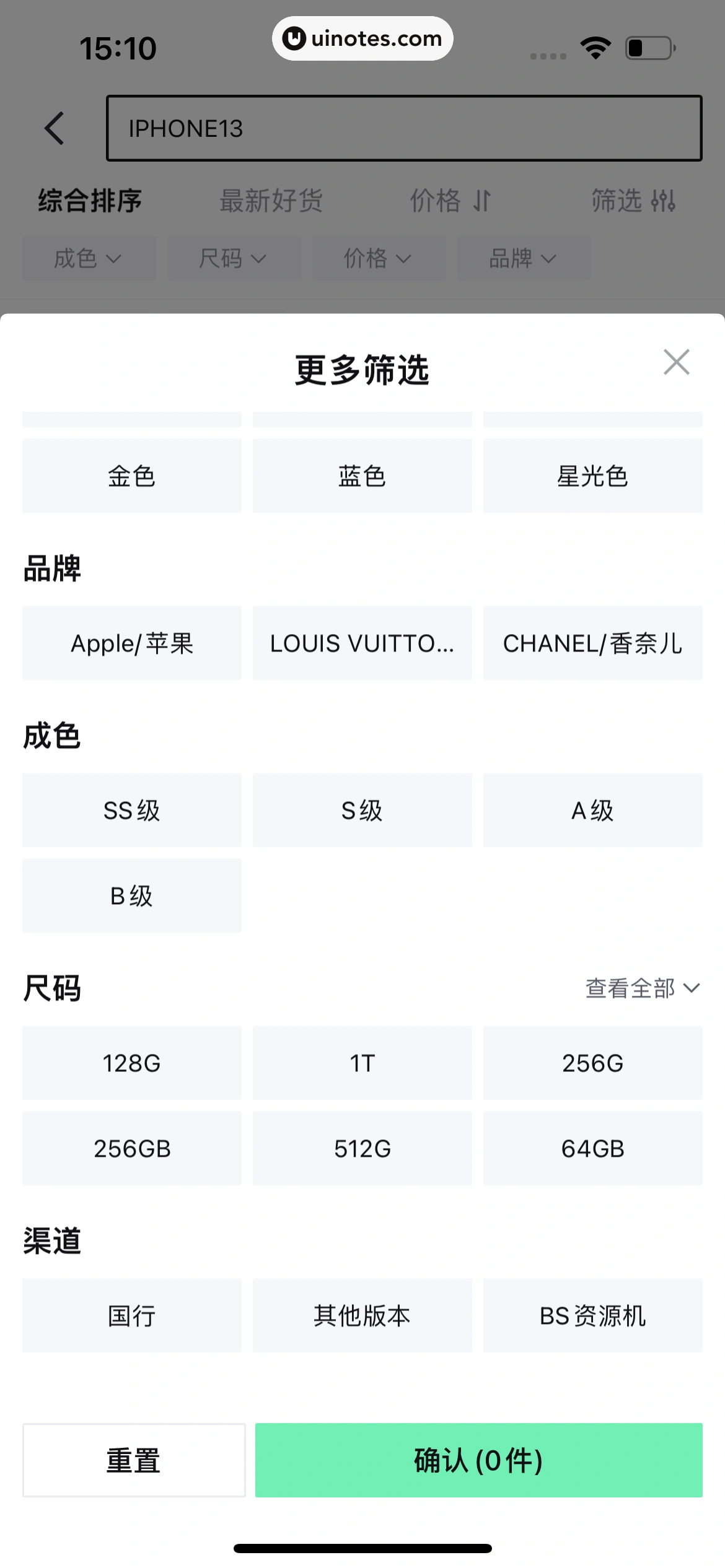Close the 更多筛选 panel via X icon
Image resolution: width=725 pixels, height=1568 pixels.
point(676,362)
